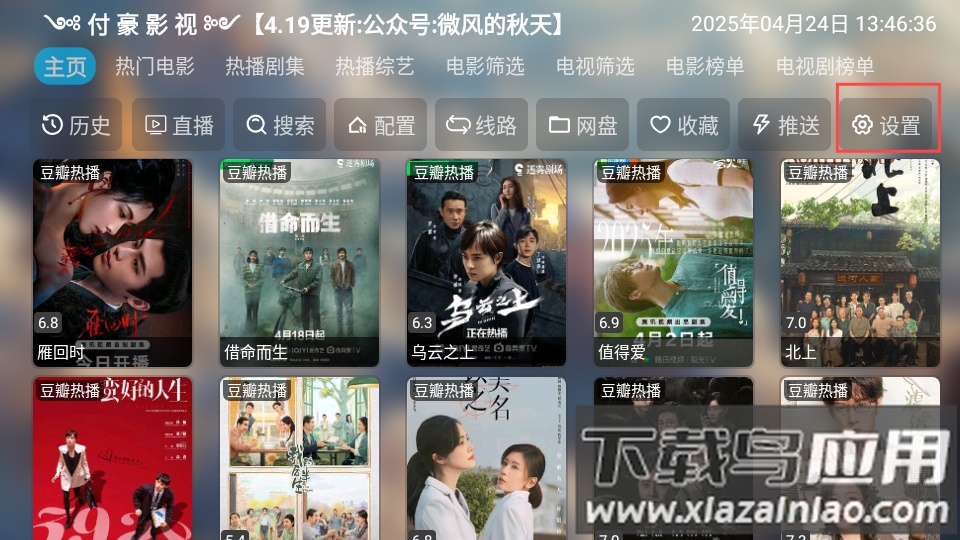The width and height of the screenshot is (960, 540).
Task: Tap the 直播 live button
Action: coord(180,125)
